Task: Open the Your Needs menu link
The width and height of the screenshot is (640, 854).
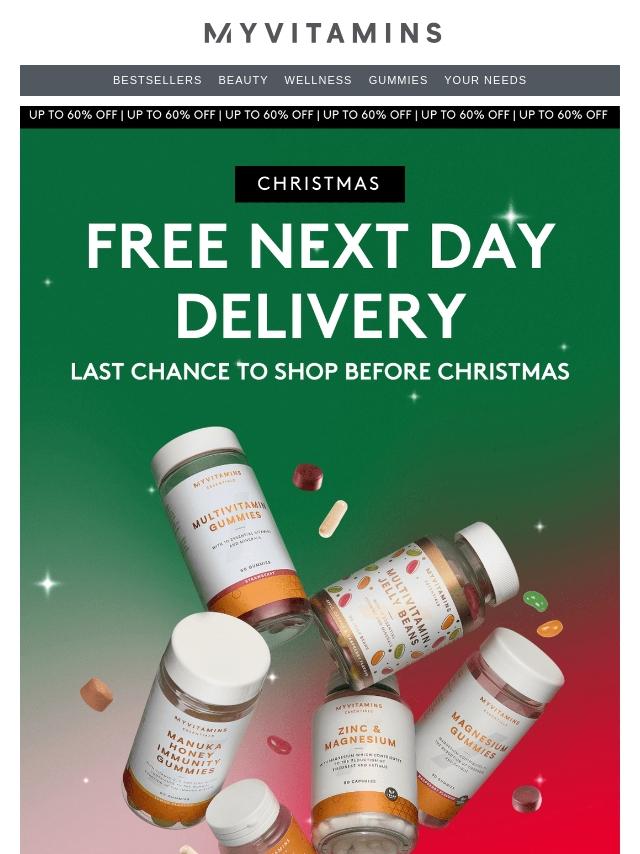Action: pyautogui.click(x=485, y=80)
